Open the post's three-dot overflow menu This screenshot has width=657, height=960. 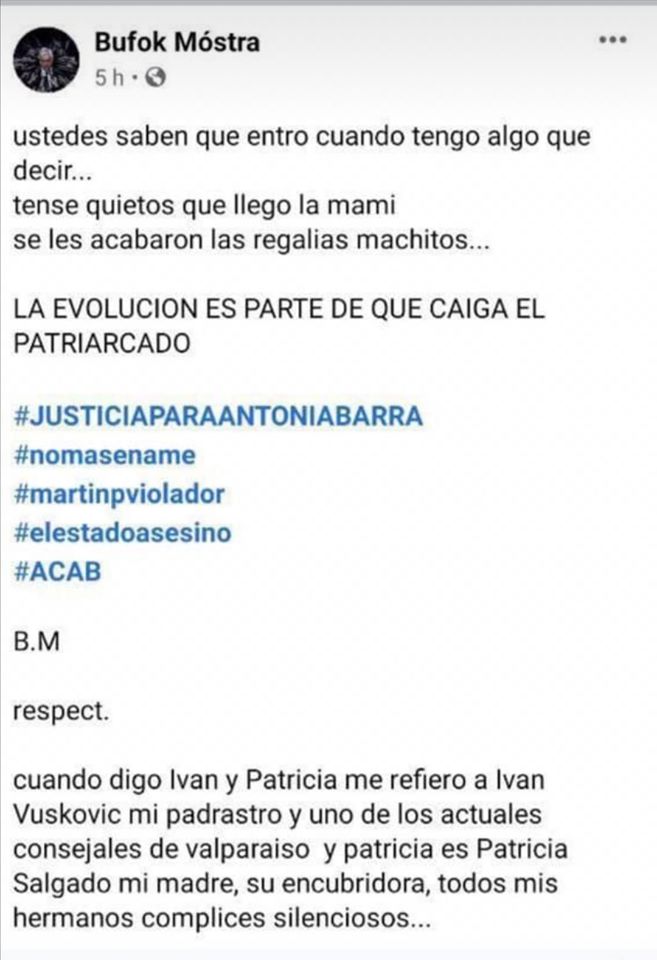tap(612, 40)
